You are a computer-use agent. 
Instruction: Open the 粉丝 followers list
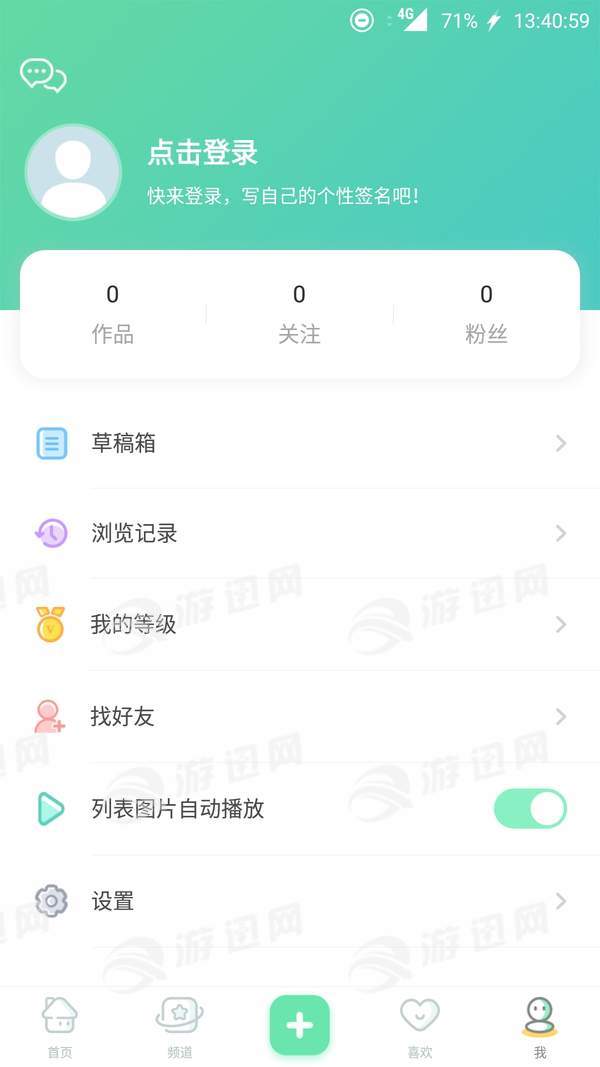(x=486, y=314)
